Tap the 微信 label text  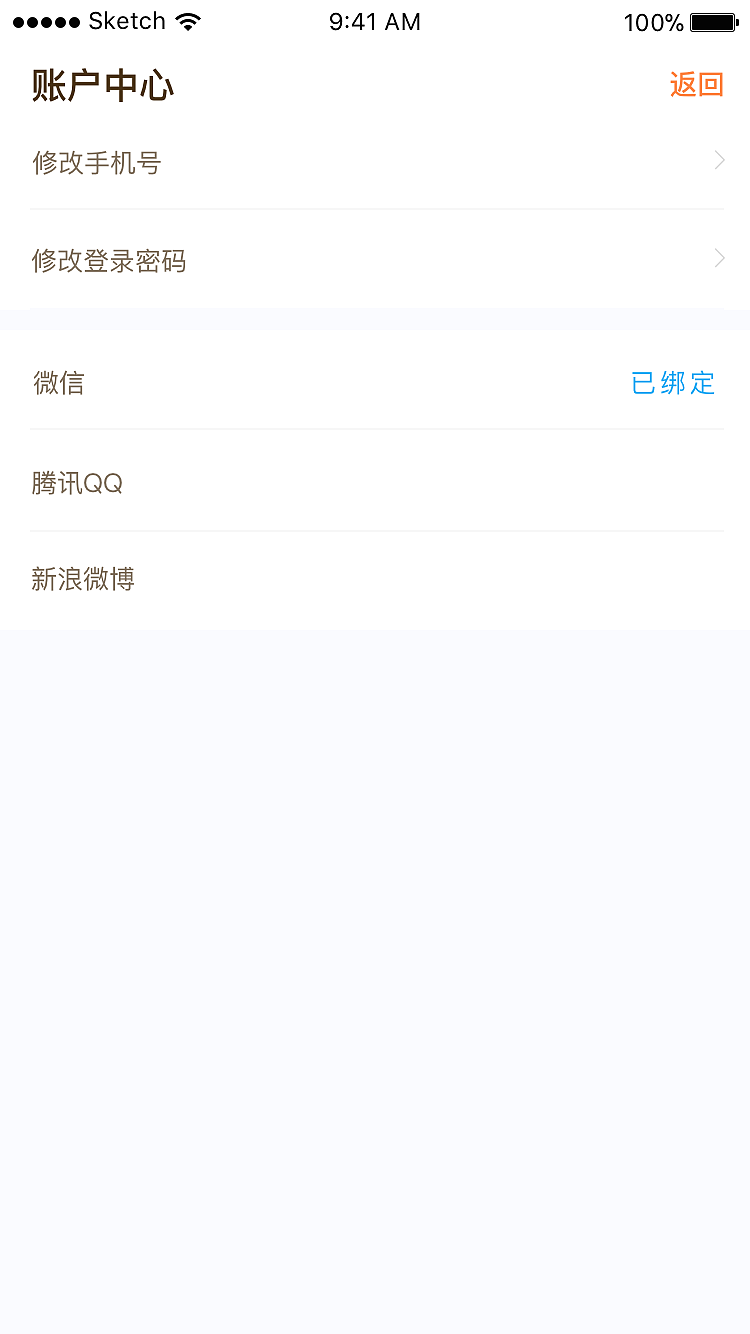tap(59, 384)
